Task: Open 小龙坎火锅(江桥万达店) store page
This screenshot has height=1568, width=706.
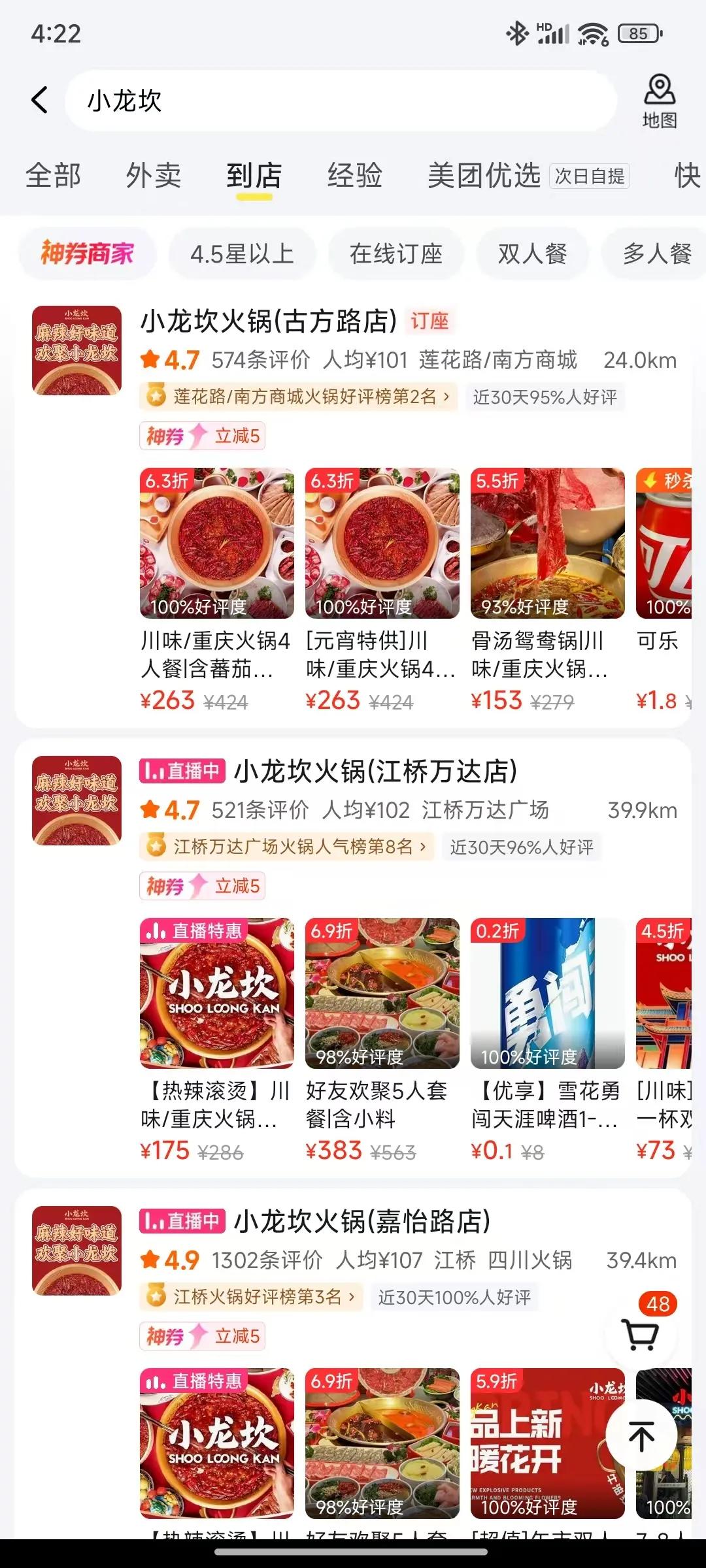Action: (375, 772)
